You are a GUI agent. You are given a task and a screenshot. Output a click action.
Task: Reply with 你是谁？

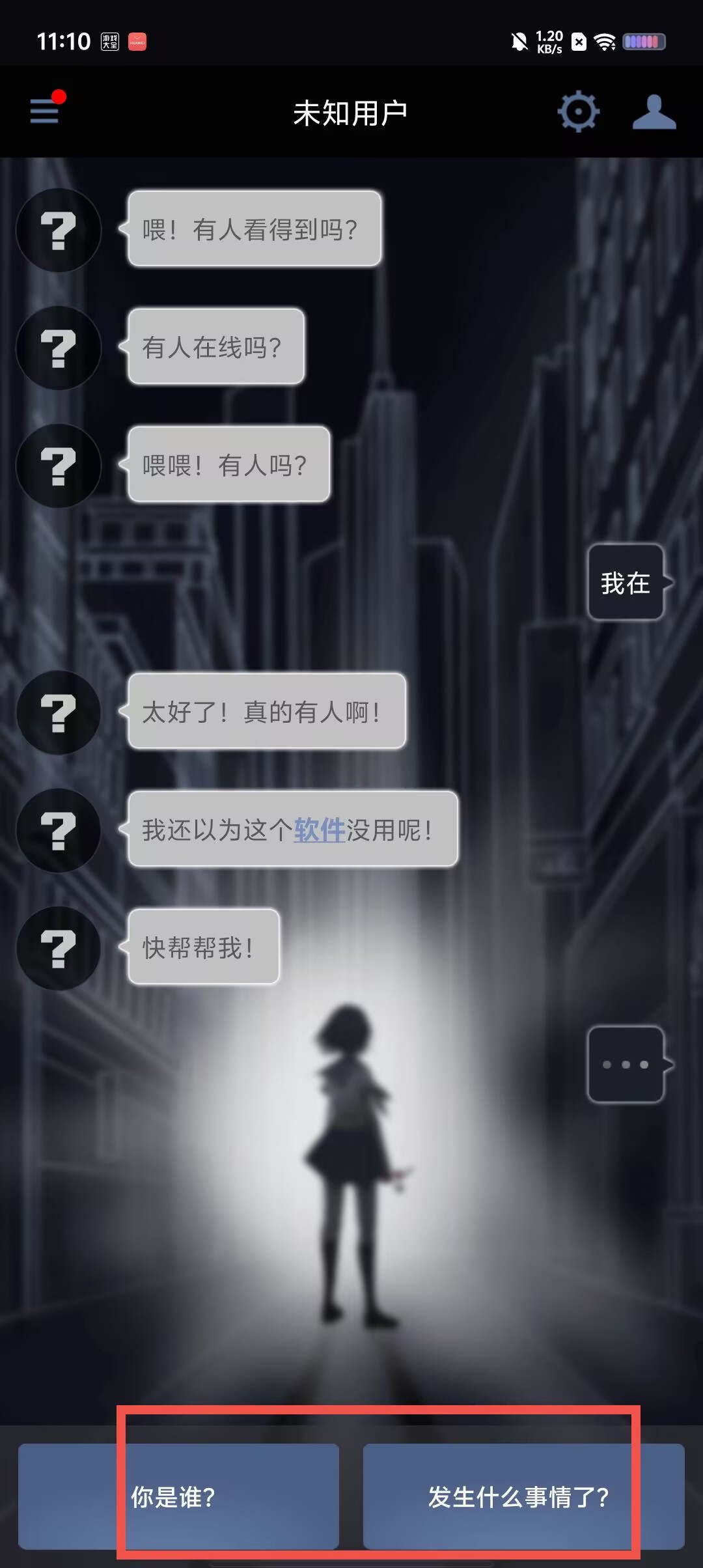click(x=178, y=1496)
